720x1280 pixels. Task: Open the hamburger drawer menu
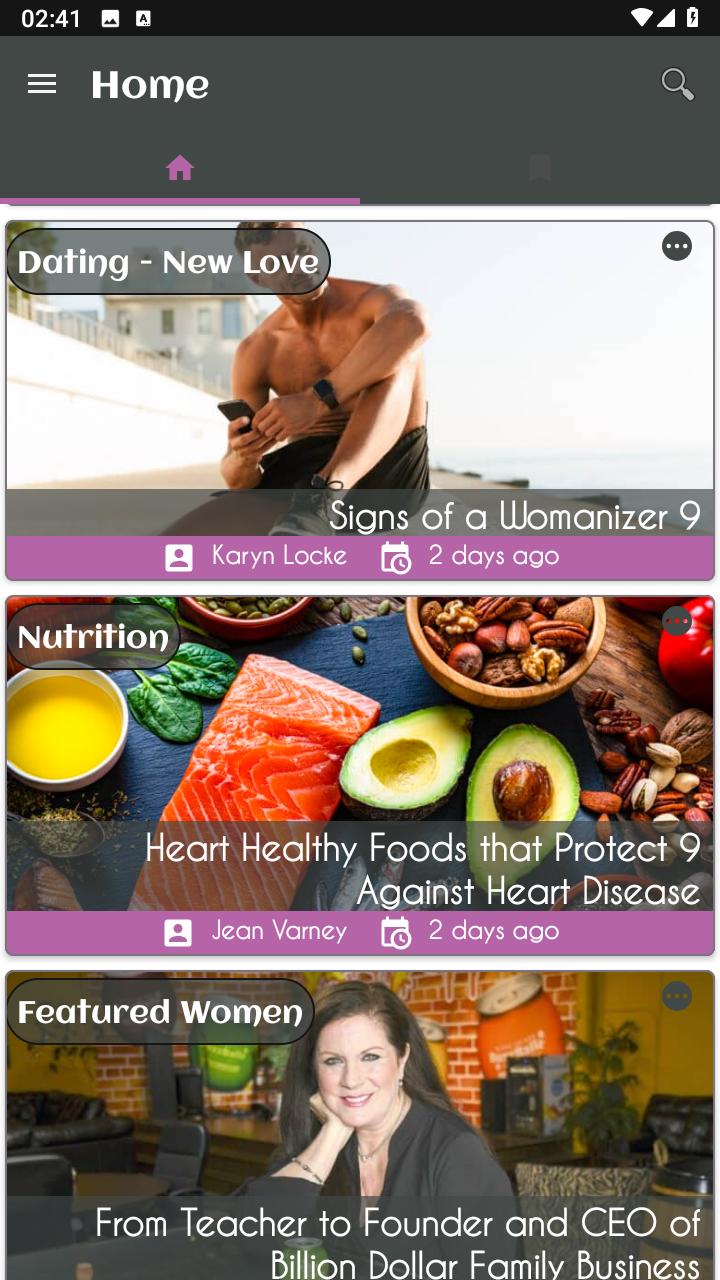click(42, 85)
